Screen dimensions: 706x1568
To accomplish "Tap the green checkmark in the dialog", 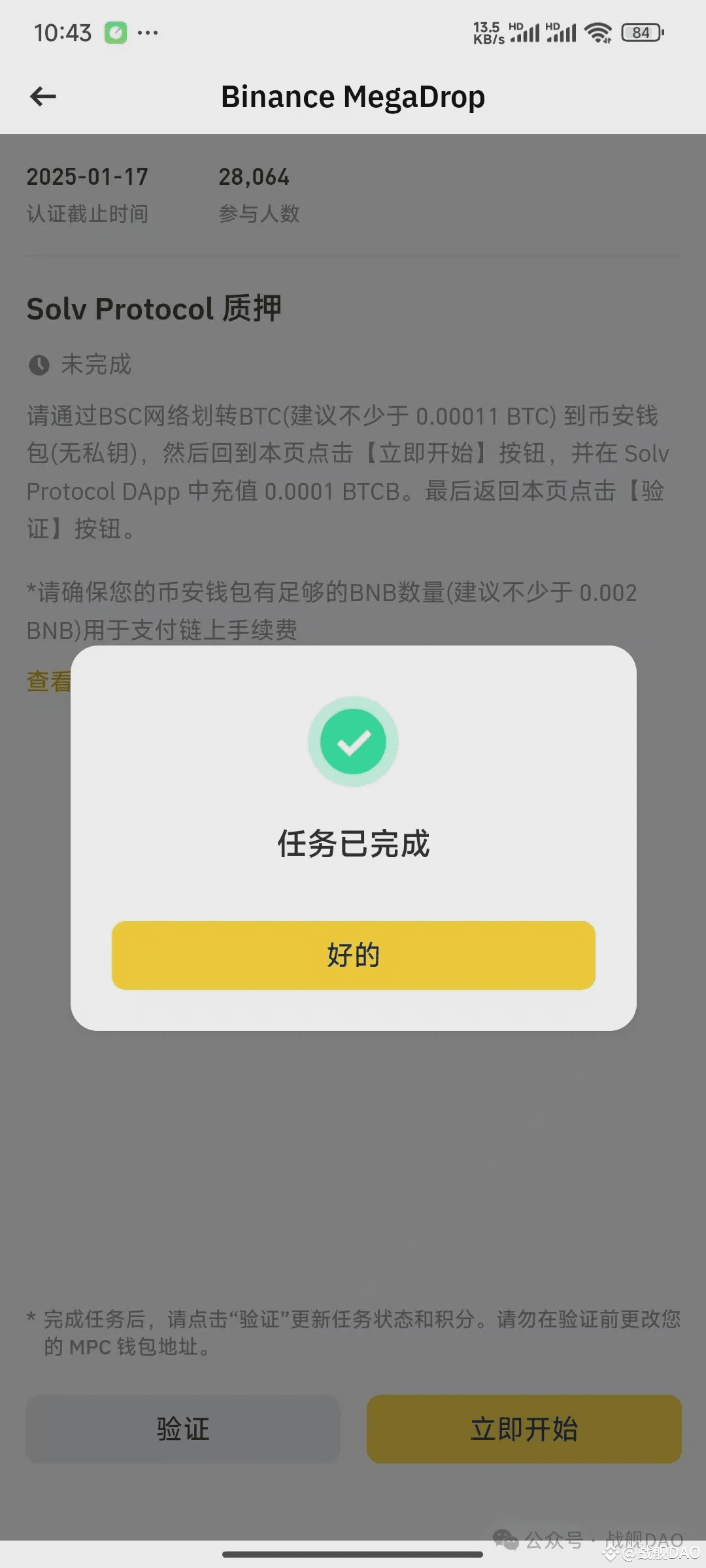I will pos(353,740).
